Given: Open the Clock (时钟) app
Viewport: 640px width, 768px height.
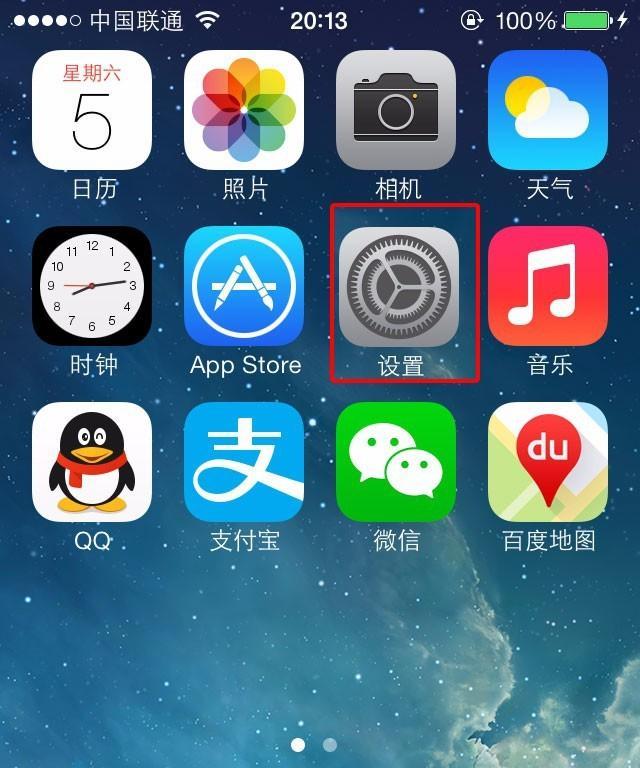Looking at the screenshot, I should pos(92,286).
